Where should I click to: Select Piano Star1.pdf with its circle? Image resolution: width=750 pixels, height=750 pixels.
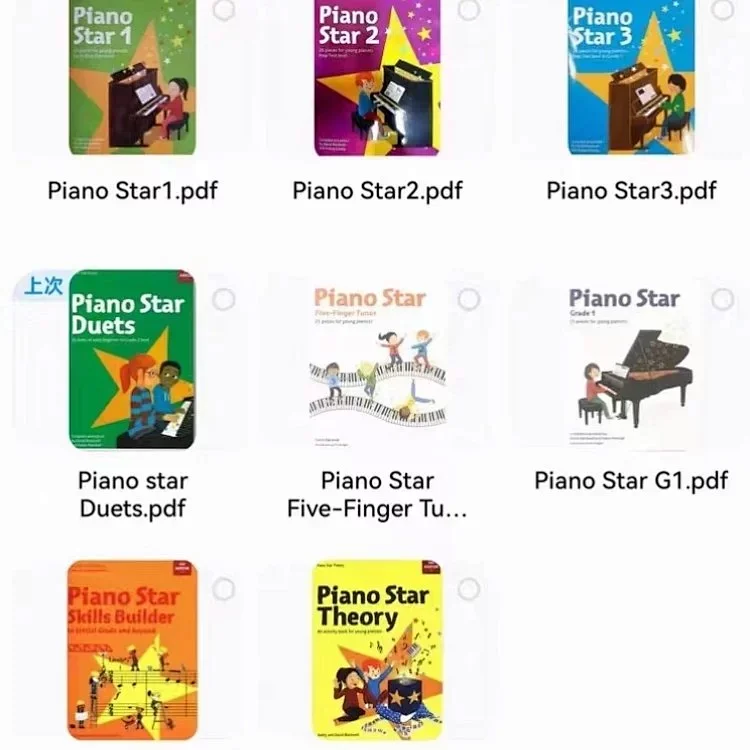pyautogui.click(x=224, y=10)
